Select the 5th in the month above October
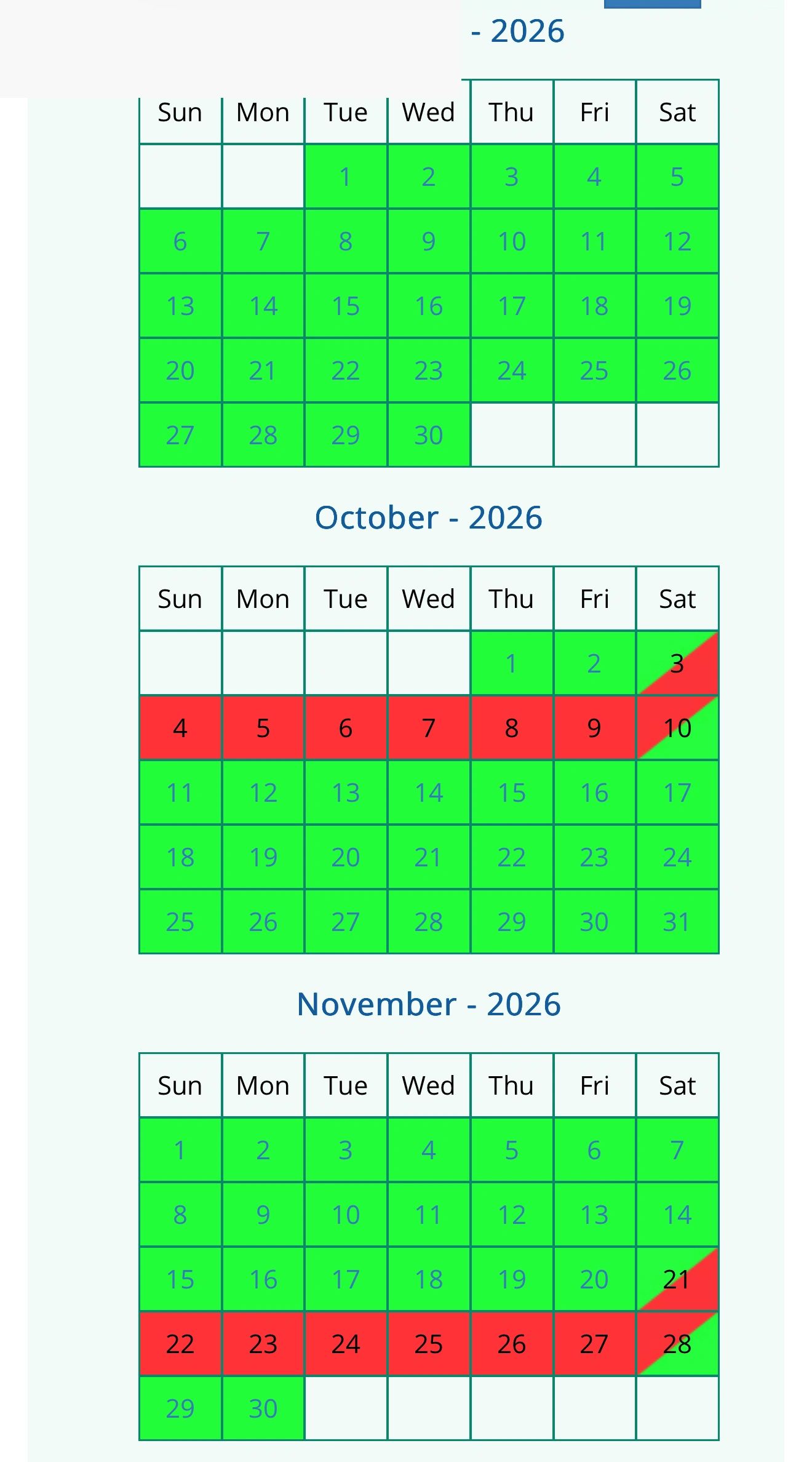The height and width of the screenshot is (1462, 812). click(677, 177)
